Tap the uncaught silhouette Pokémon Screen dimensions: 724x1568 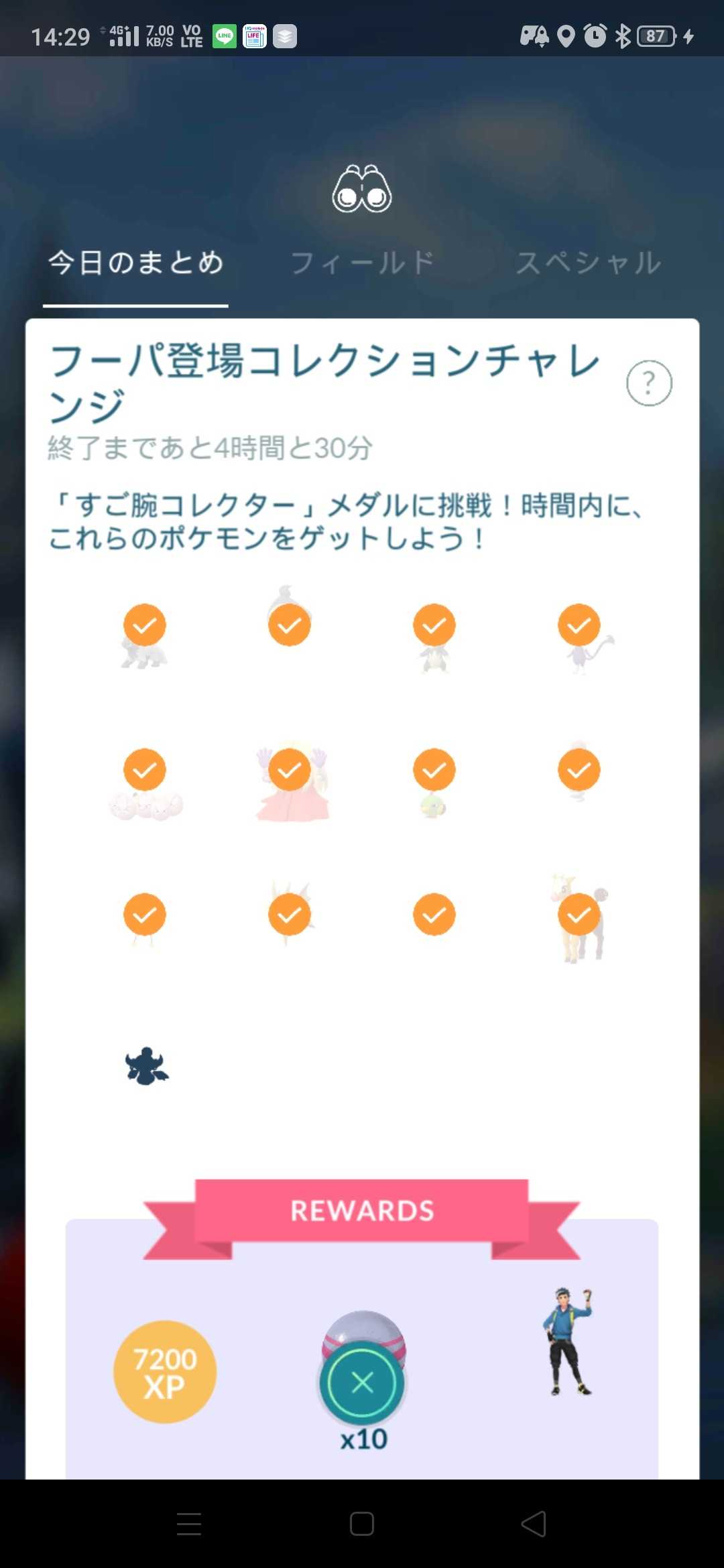[147, 1066]
